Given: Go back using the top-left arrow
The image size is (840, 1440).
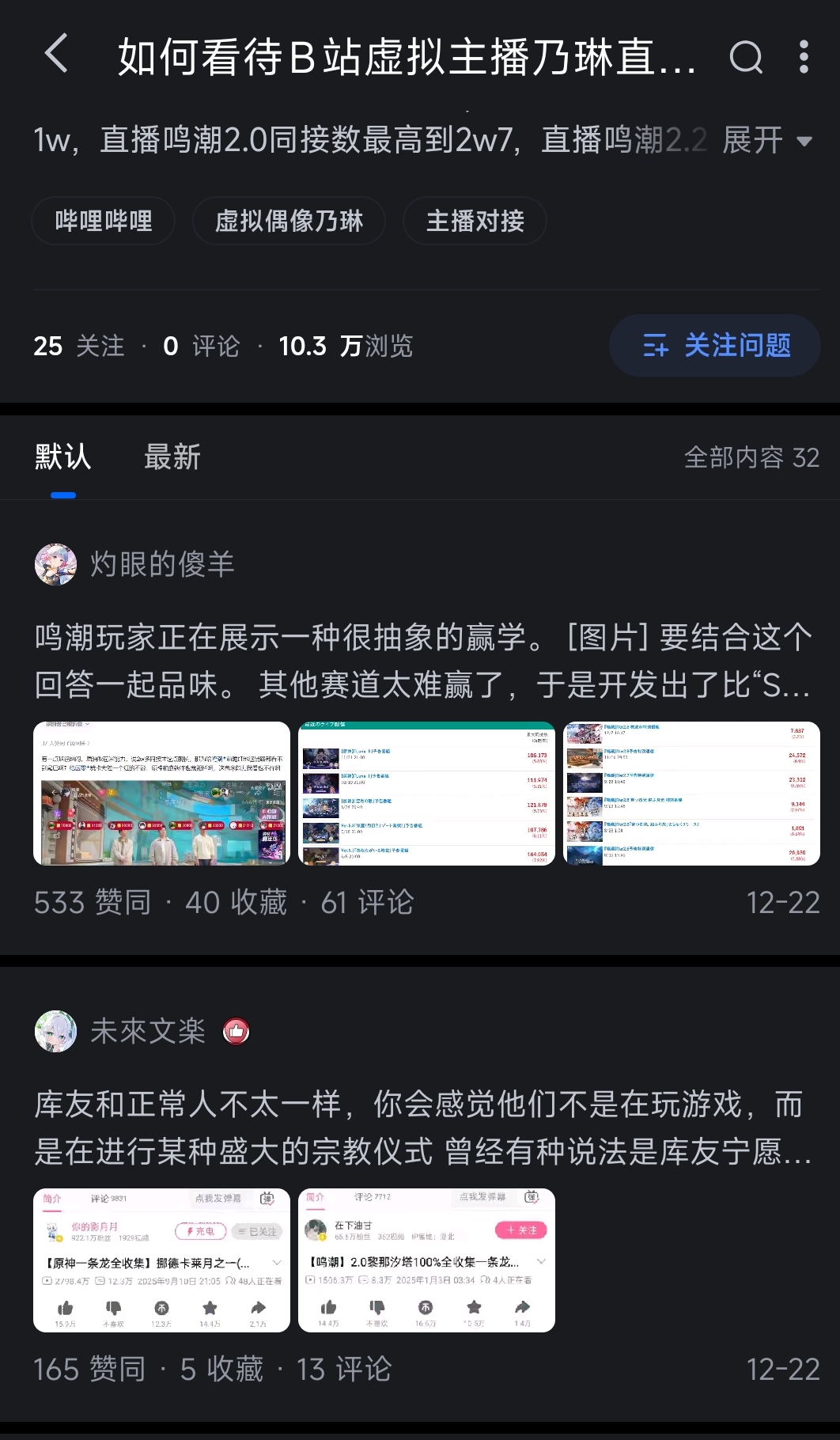Looking at the screenshot, I should point(56,55).
